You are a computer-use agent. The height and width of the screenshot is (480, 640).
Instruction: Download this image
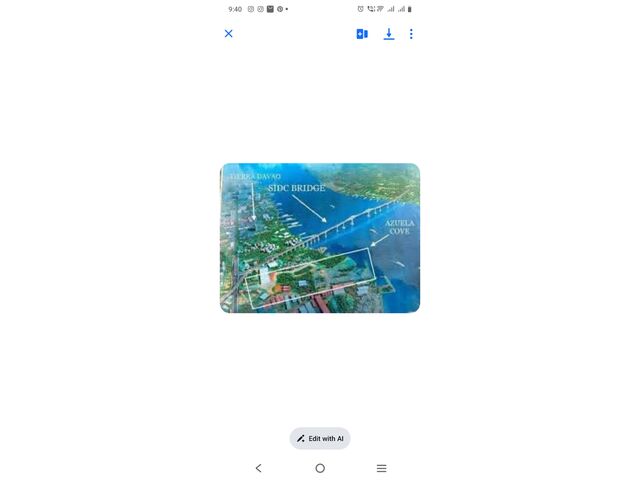[x=389, y=34]
